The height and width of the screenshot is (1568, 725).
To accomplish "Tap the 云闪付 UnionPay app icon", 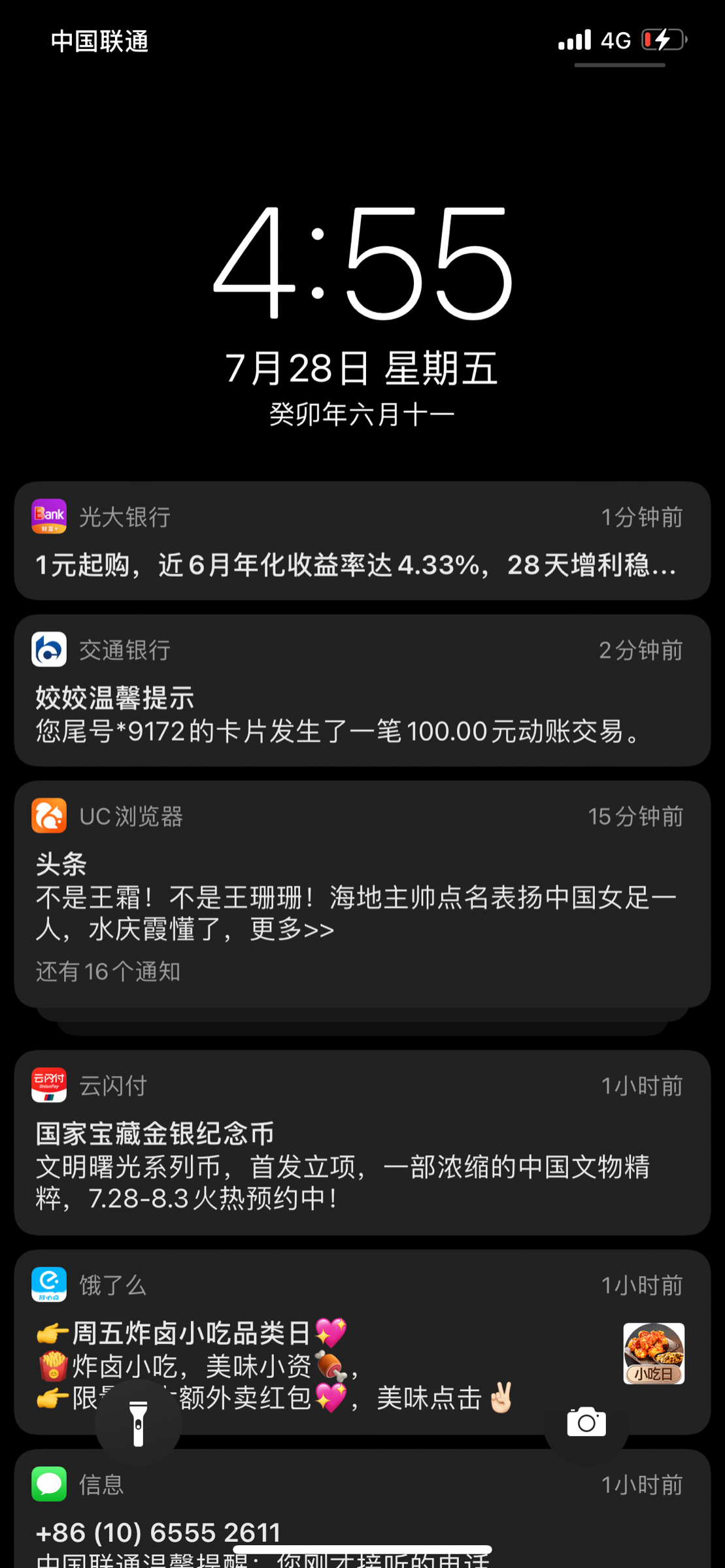I will [48, 1085].
